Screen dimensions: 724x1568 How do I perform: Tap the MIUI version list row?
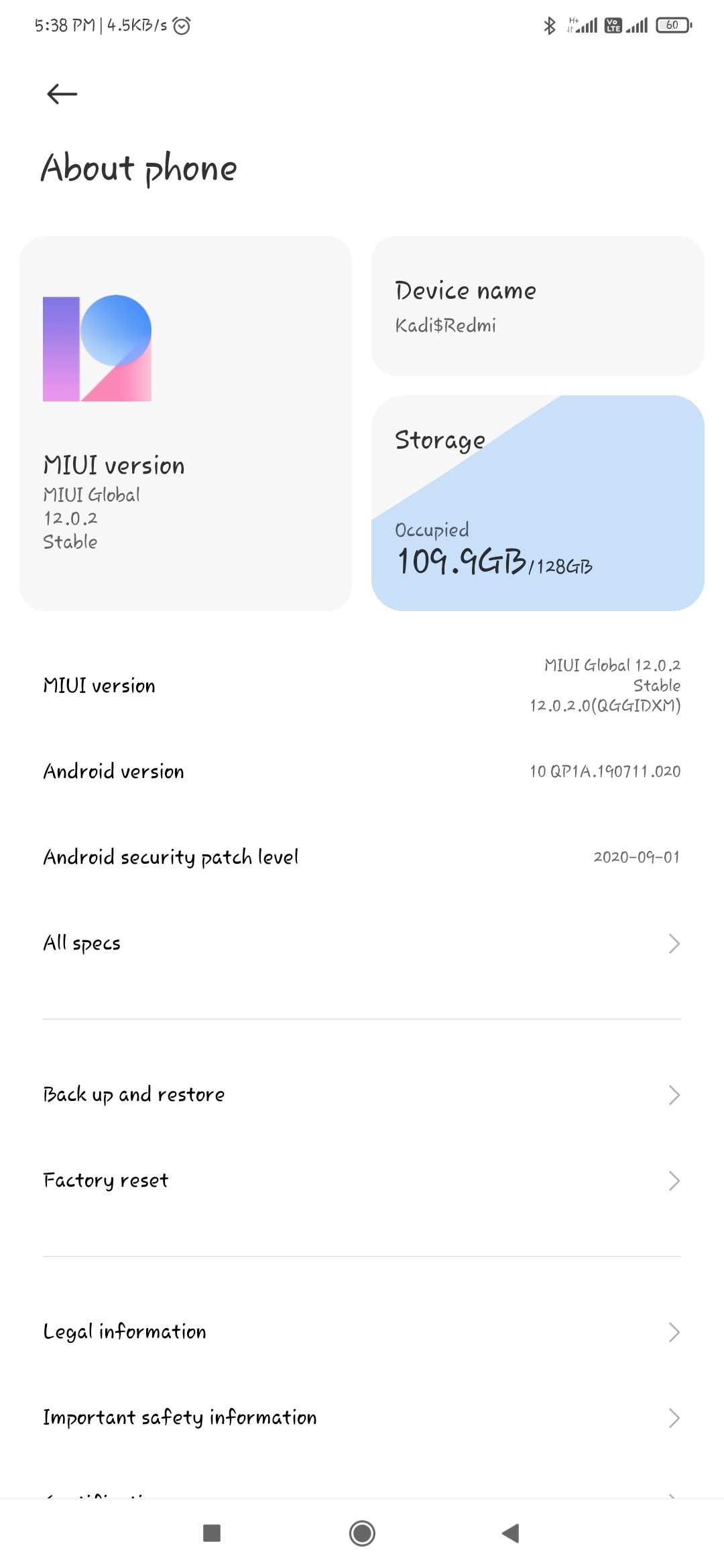[362, 685]
